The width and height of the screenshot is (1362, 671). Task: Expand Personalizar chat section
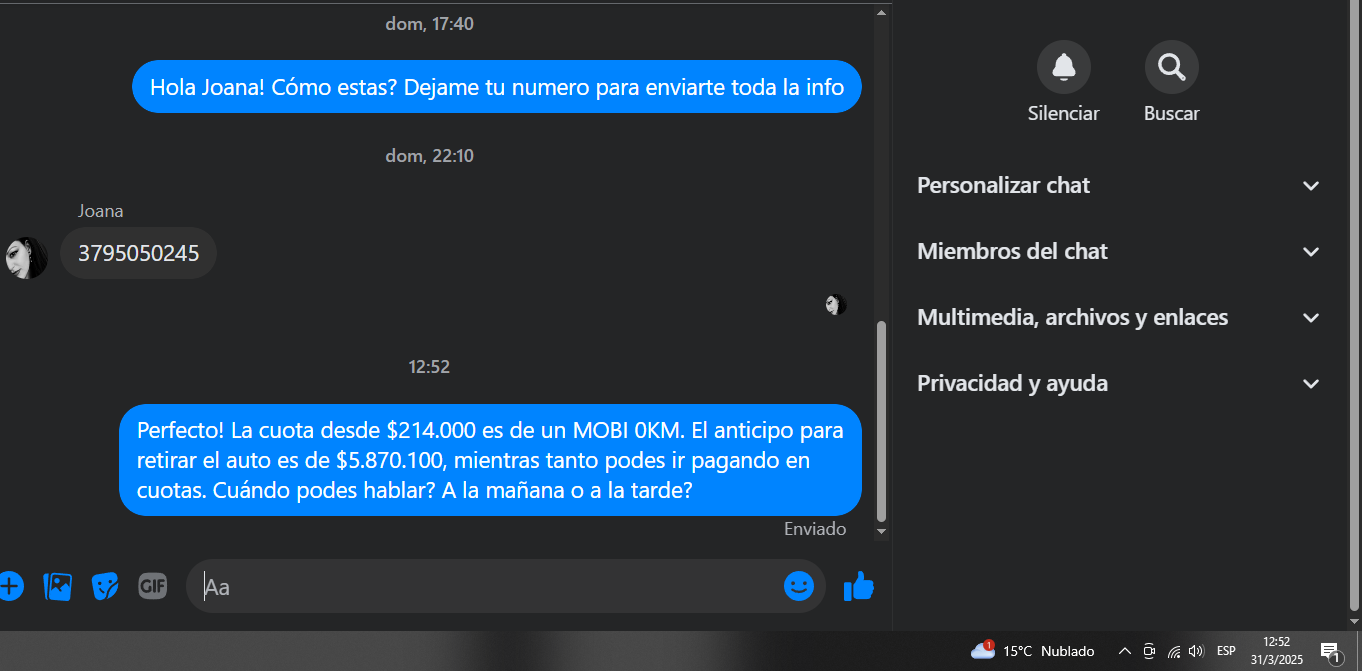1118,186
